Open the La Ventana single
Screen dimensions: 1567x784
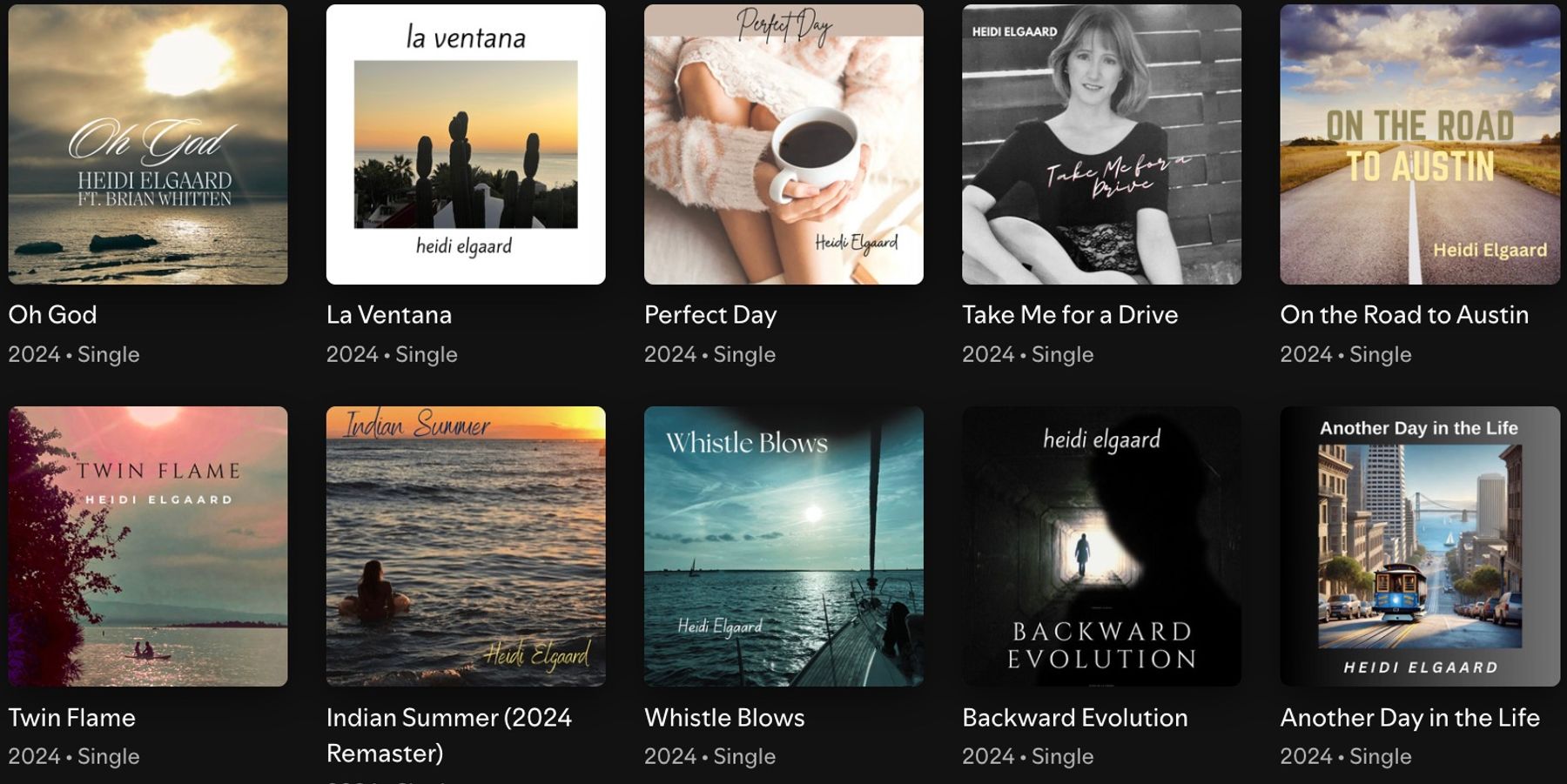[465, 144]
